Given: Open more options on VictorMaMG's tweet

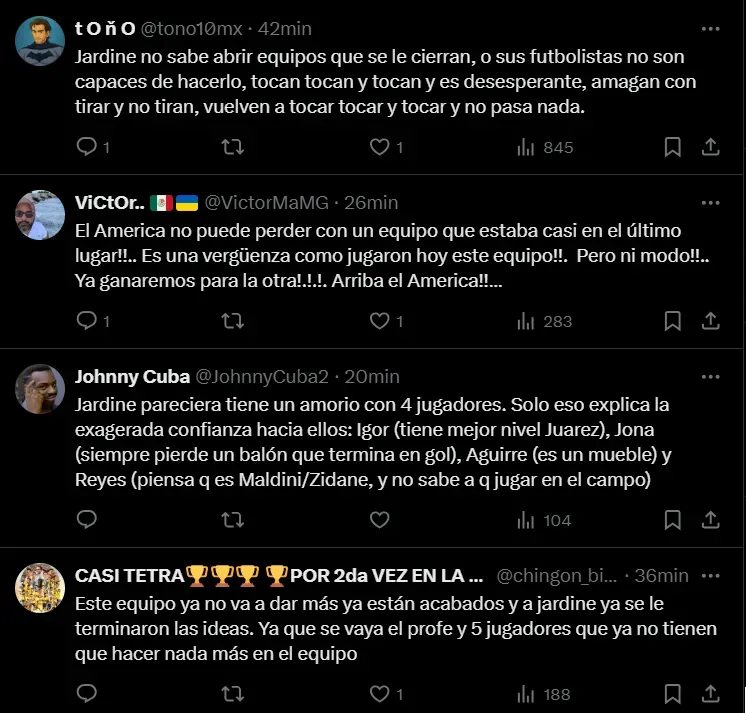Looking at the screenshot, I should 711,202.
